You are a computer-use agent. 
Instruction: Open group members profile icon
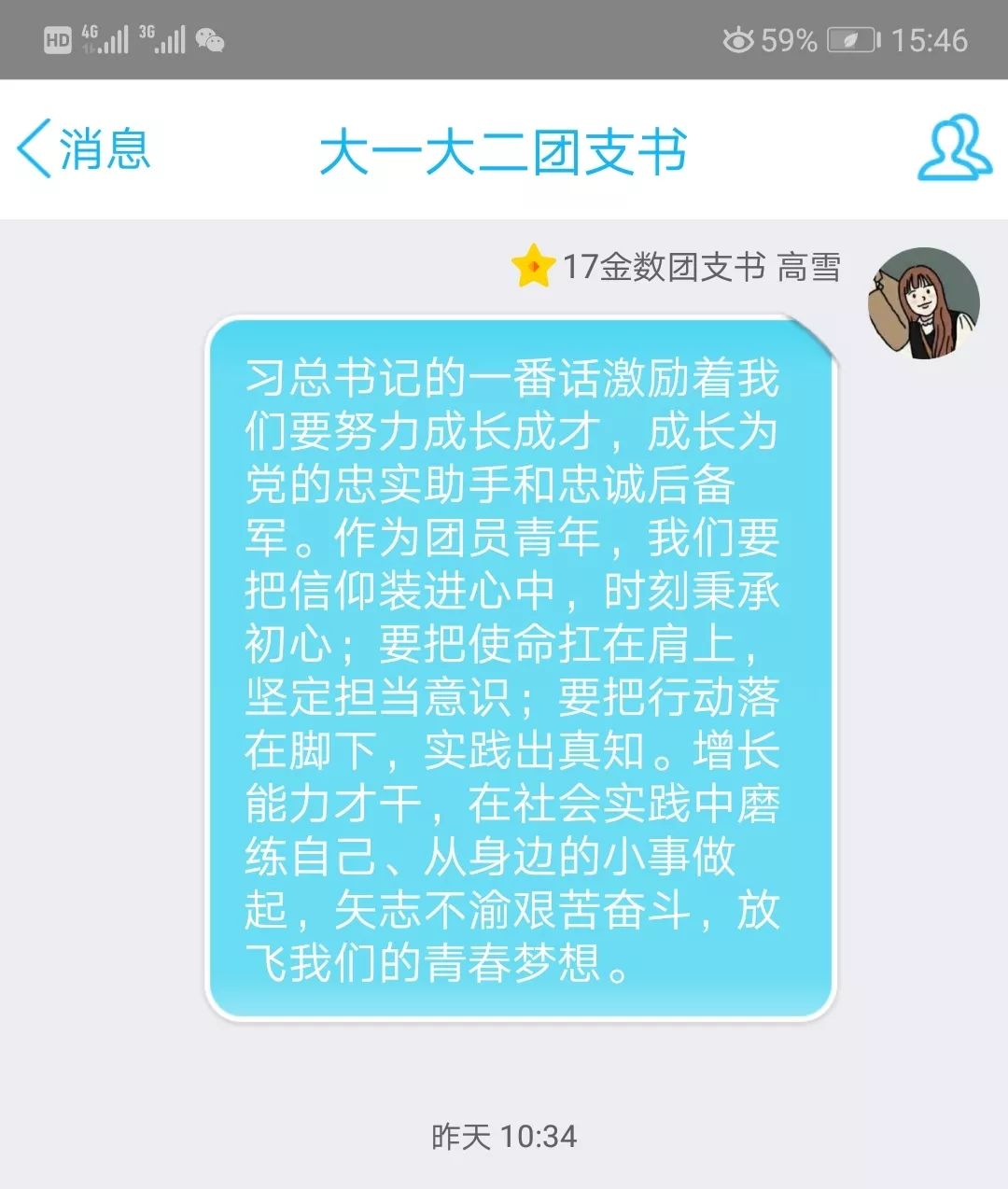953,149
